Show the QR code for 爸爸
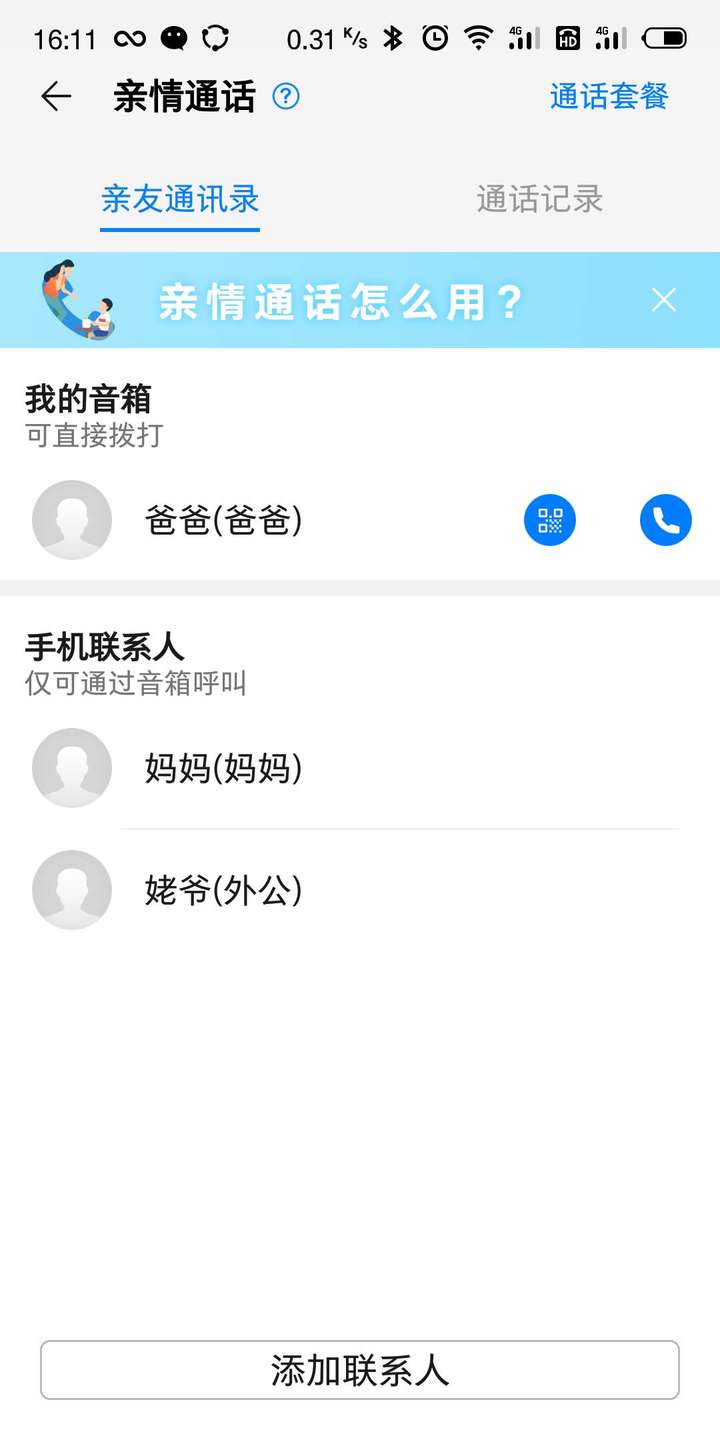Screen dimensions: 720x1440 (x=550, y=520)
